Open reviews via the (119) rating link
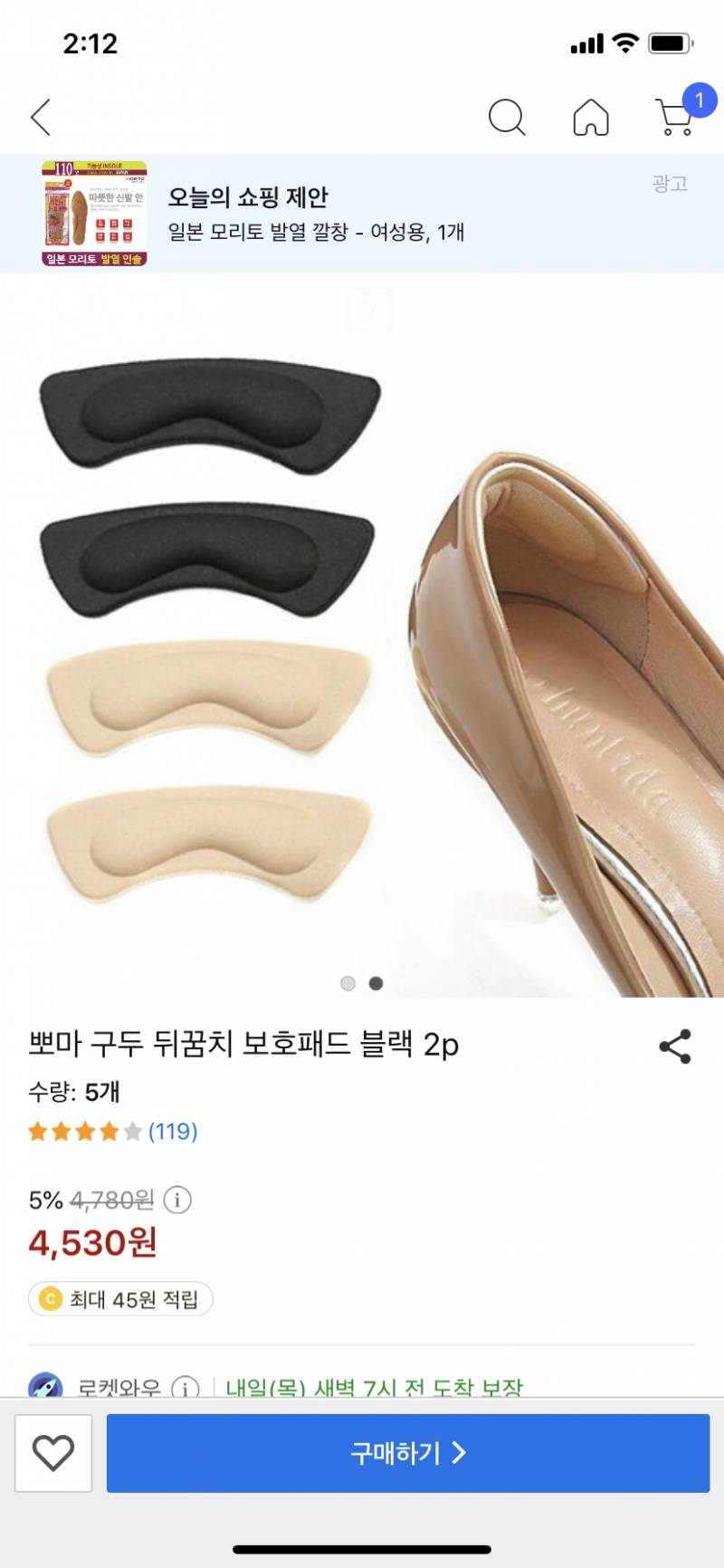 pyautogui.click(x=174, y=1131)
